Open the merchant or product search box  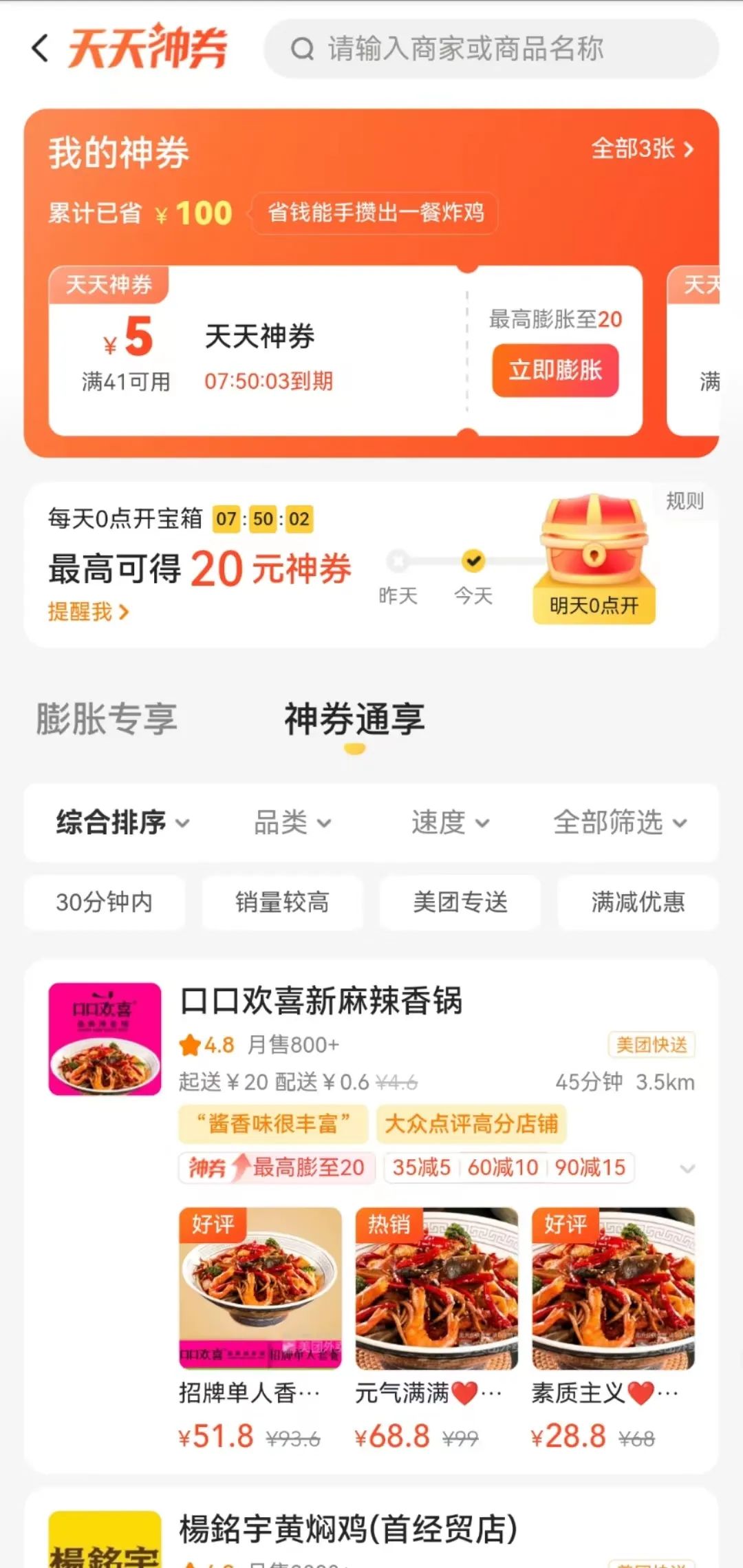pos(491,49)
